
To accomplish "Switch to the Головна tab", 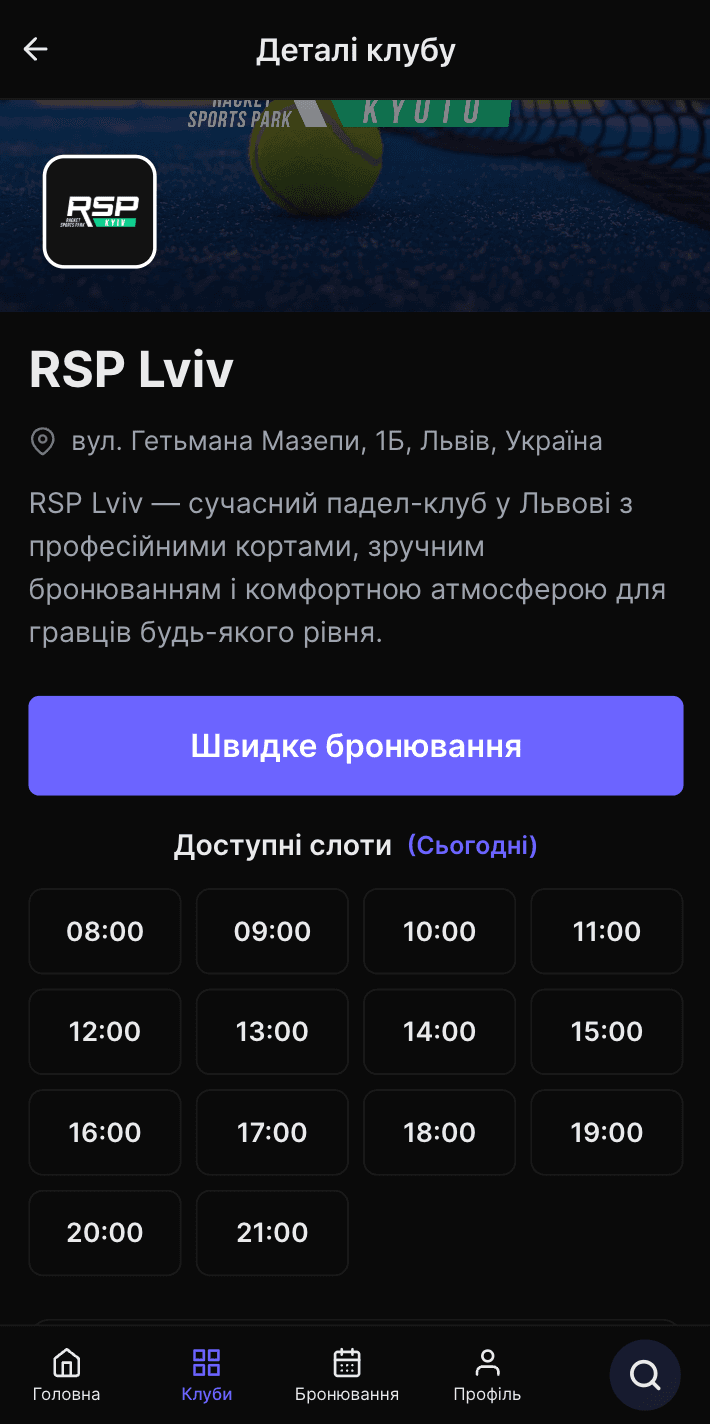I will point(66,1375).
